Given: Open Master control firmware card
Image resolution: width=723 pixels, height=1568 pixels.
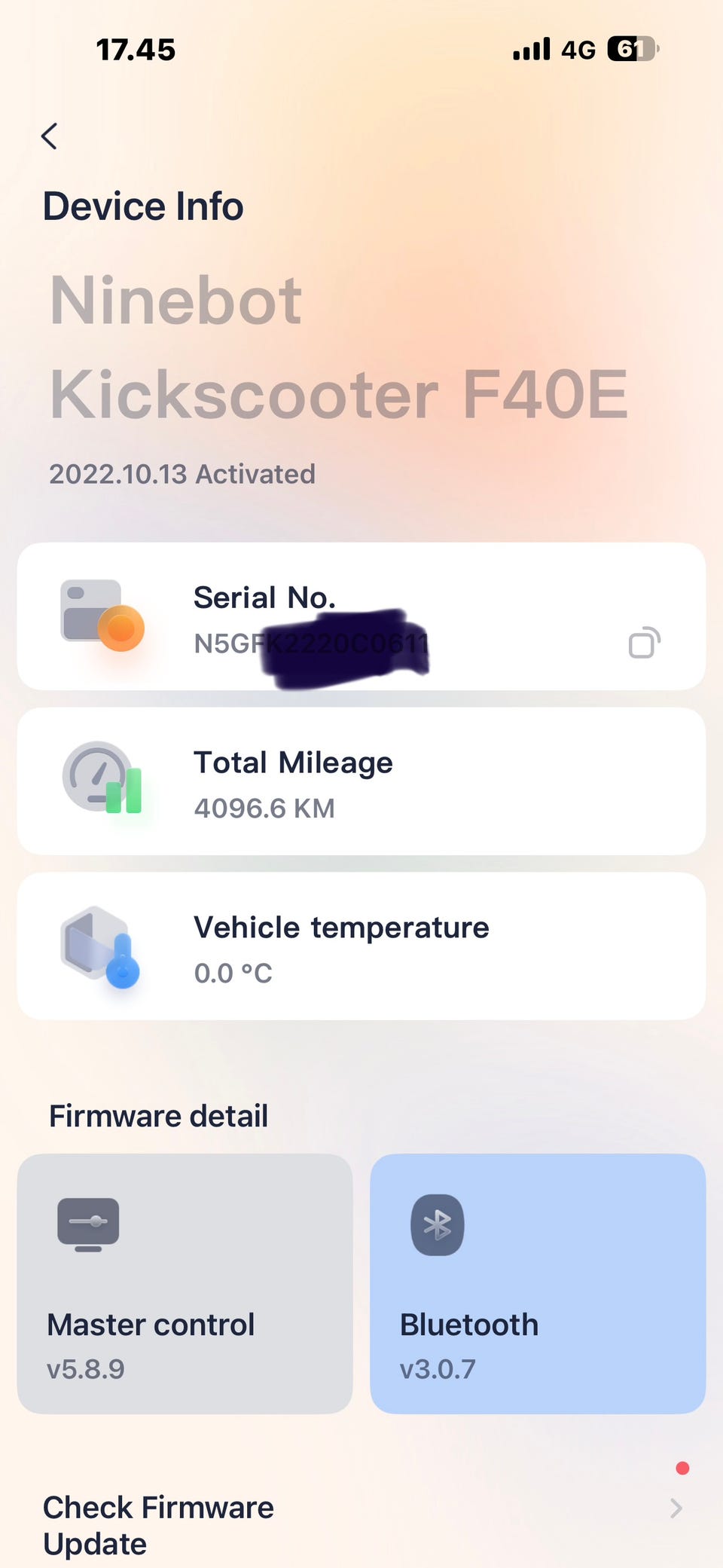Looking at the screenshot, I should (185, 1283).
